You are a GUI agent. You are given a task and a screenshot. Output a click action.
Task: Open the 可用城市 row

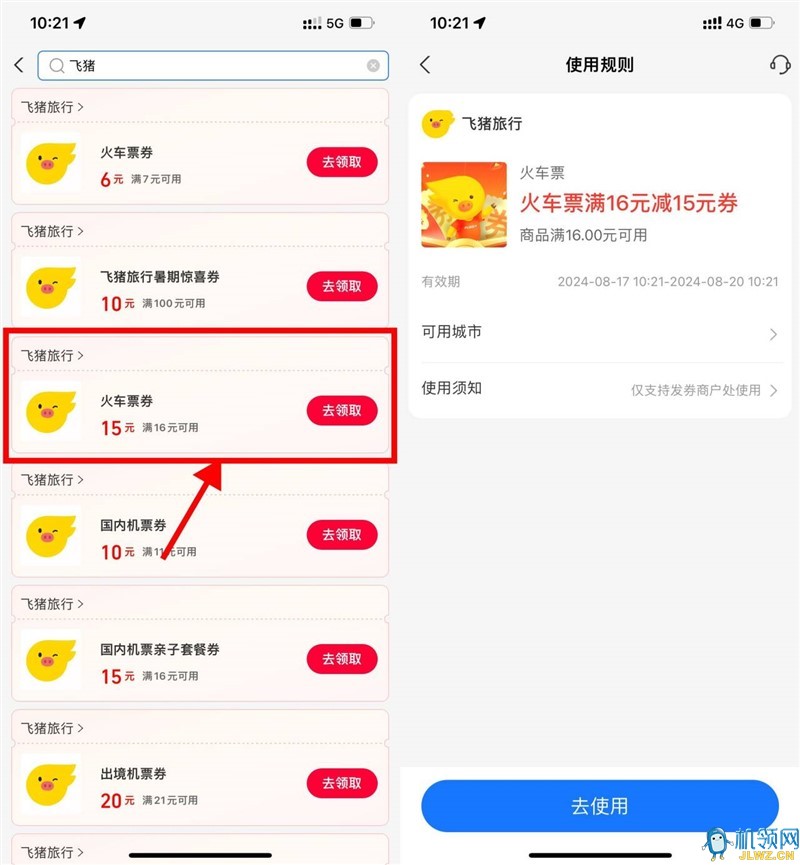click(x=599, y=333)
